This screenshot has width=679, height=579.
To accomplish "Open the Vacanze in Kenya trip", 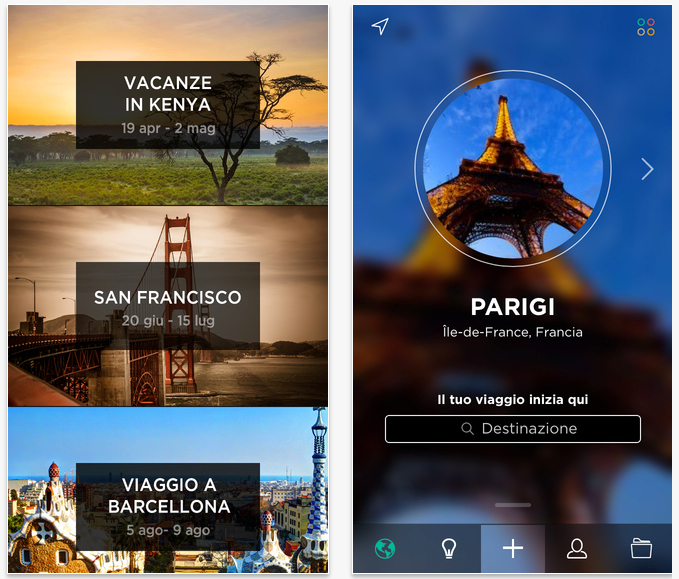I will [x=168, y=105].
